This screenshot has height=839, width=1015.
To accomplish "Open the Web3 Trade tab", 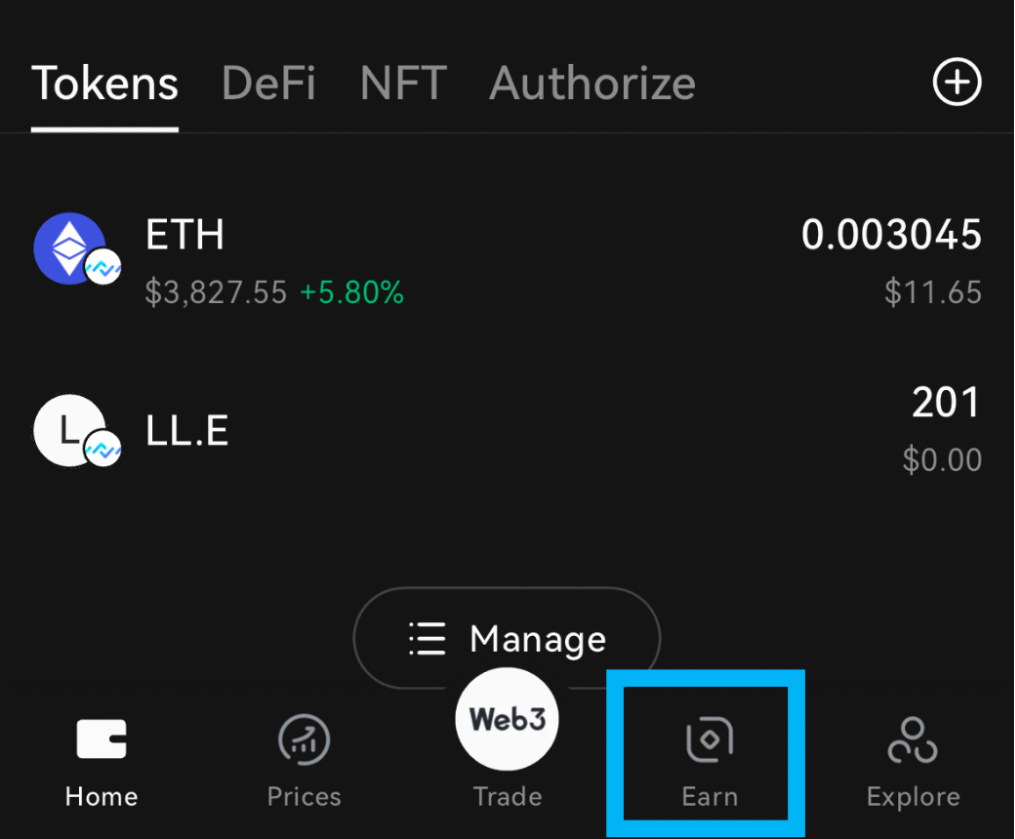I will pyautogui.click(x=507, y=740).
